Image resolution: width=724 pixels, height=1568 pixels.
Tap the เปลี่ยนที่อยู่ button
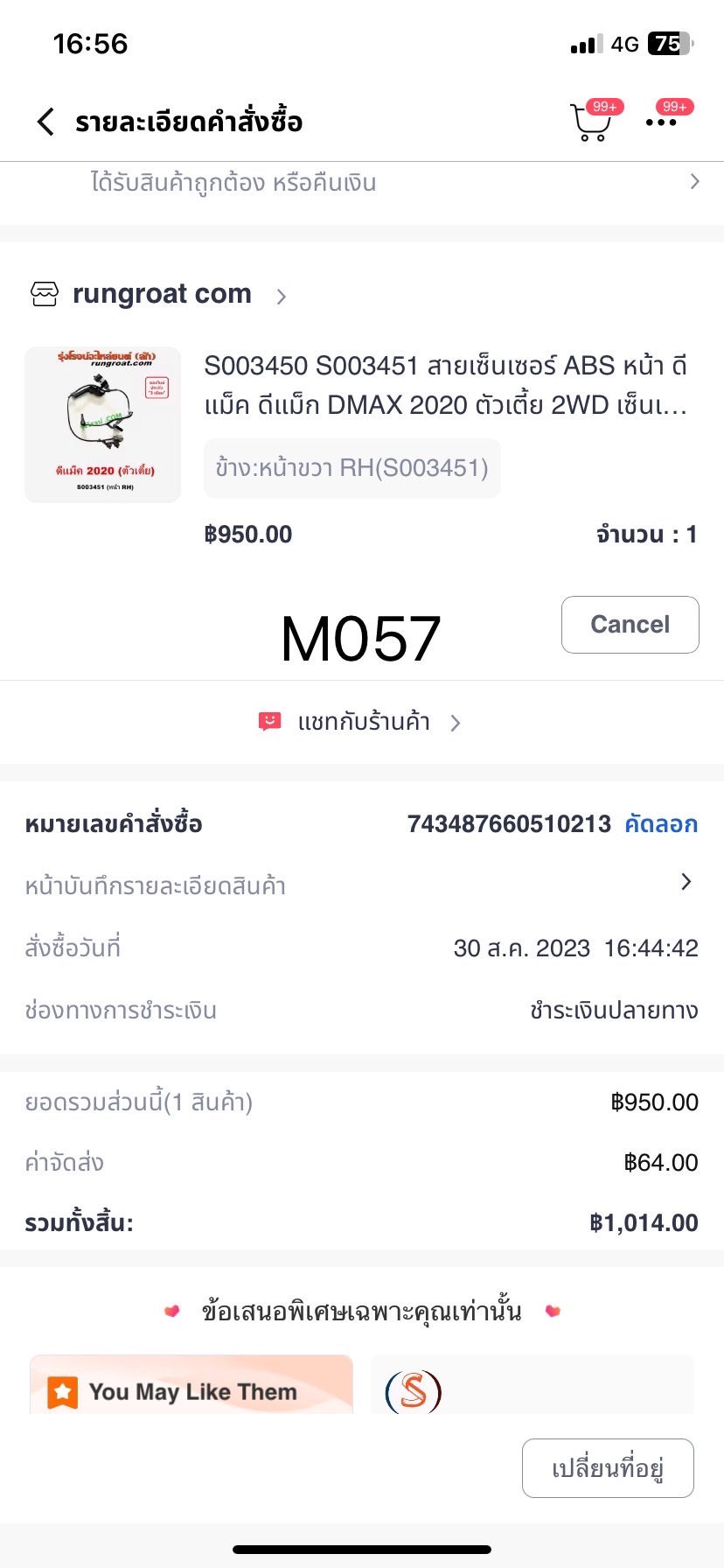pyautogui.click(x=608, y=1468)
